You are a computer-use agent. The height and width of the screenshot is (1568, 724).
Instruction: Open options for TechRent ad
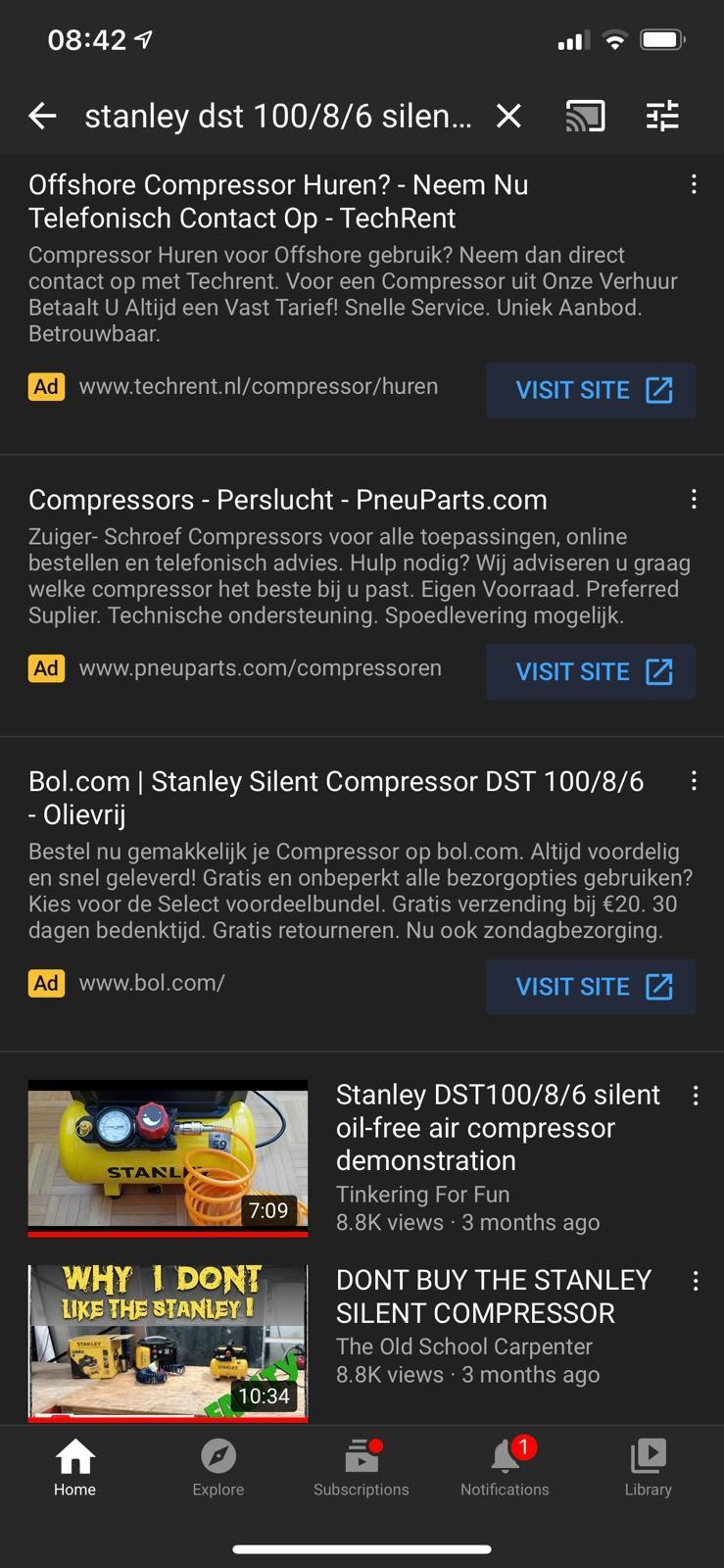[x=694, y=184]
